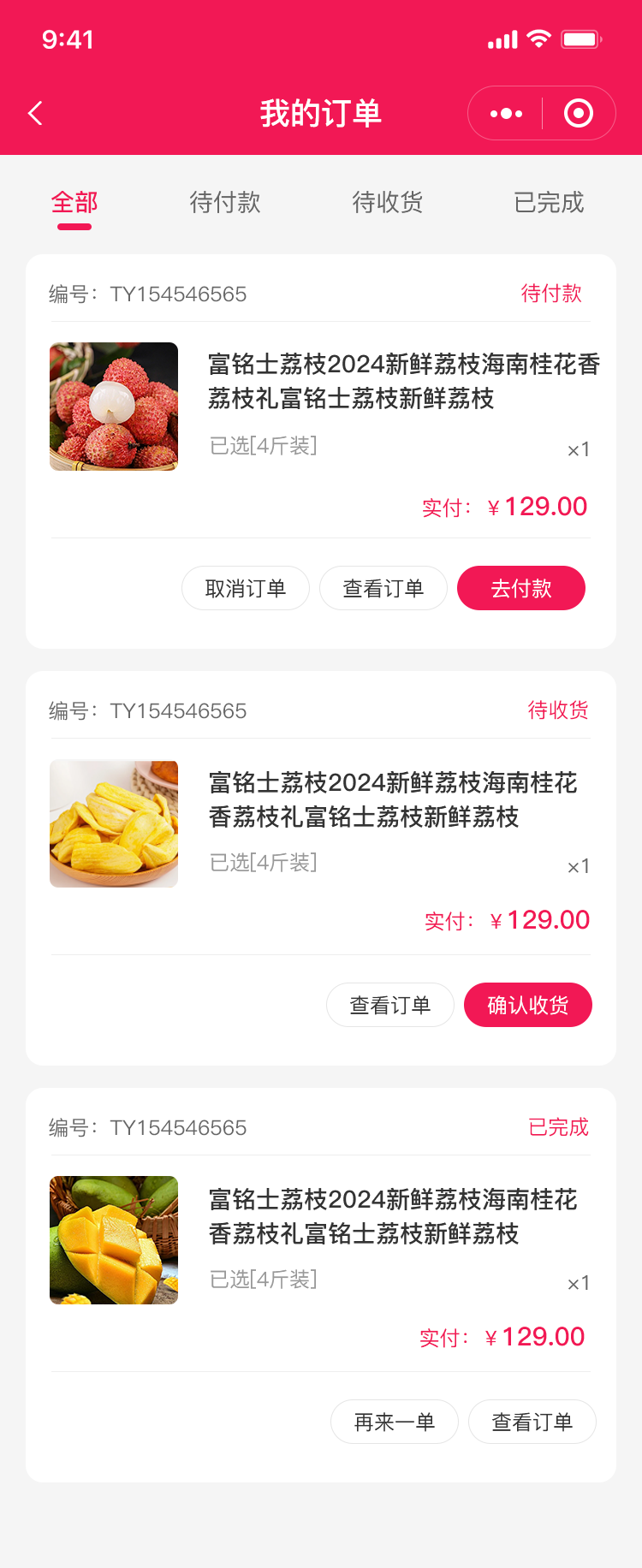The width and height of the screenshot is (642, 1568).
Task: Switch to the 待付款 tab
Action: coord(225,203)
